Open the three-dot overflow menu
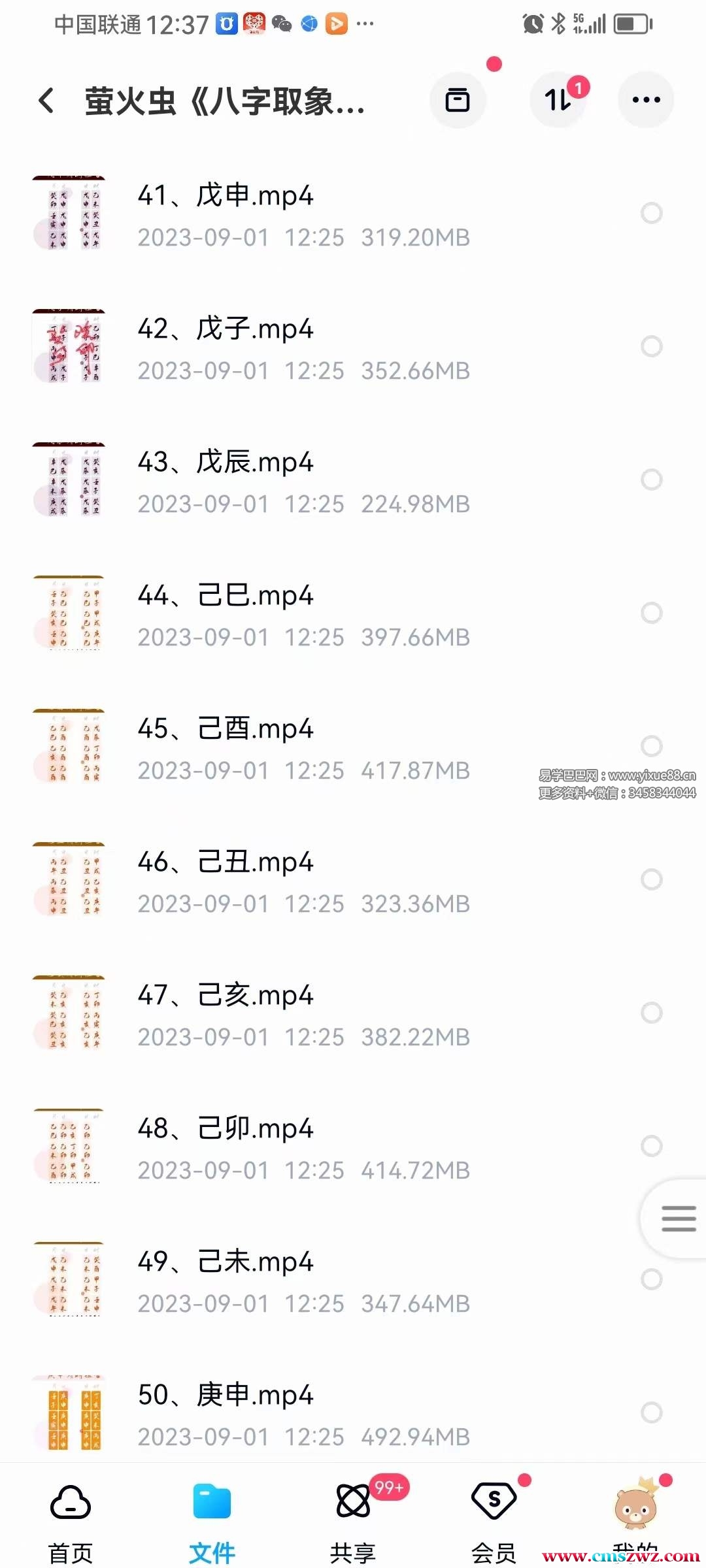 point(646,100)
